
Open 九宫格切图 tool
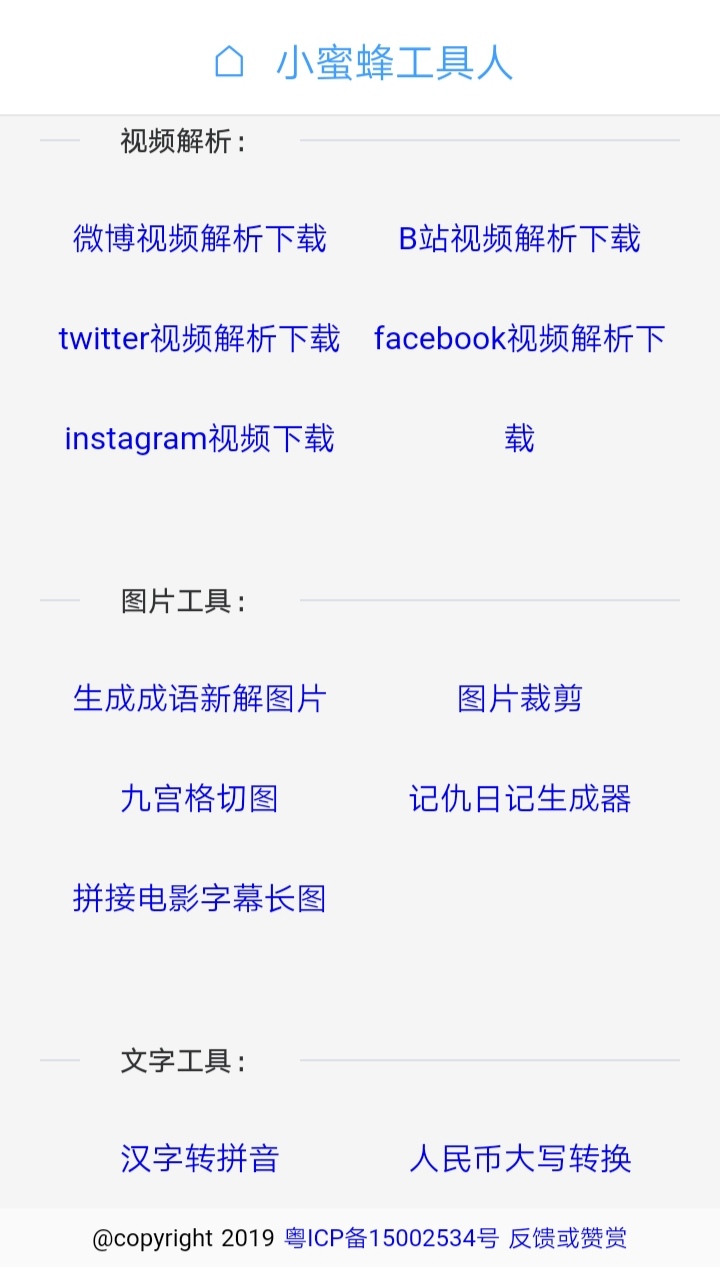coord(200,799)
